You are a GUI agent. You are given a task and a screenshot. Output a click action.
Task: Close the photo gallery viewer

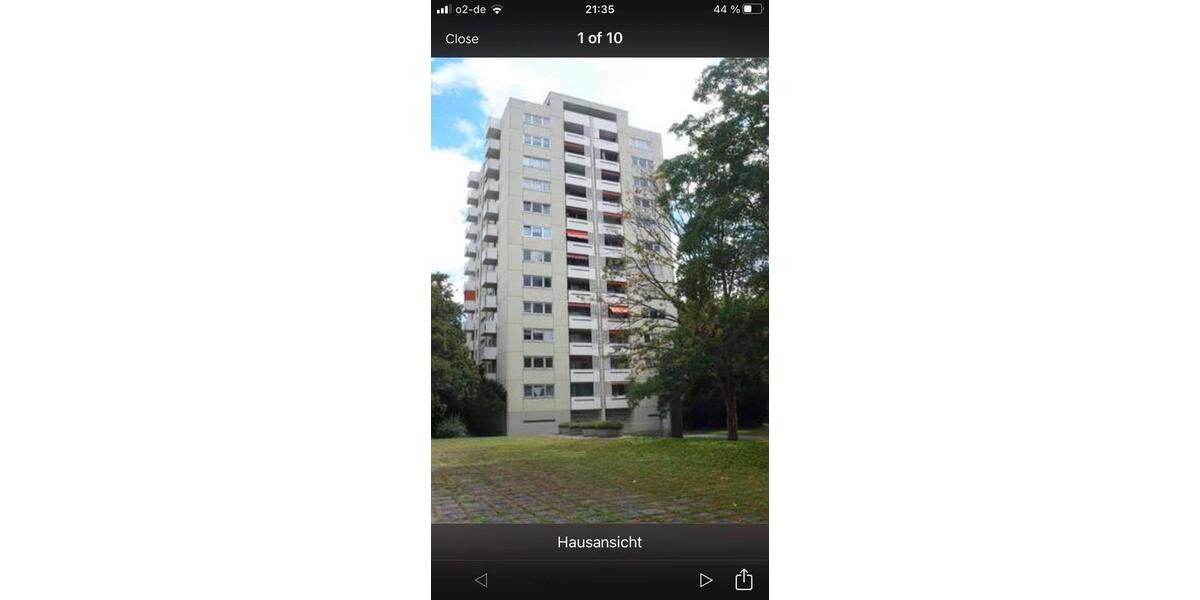462,39
